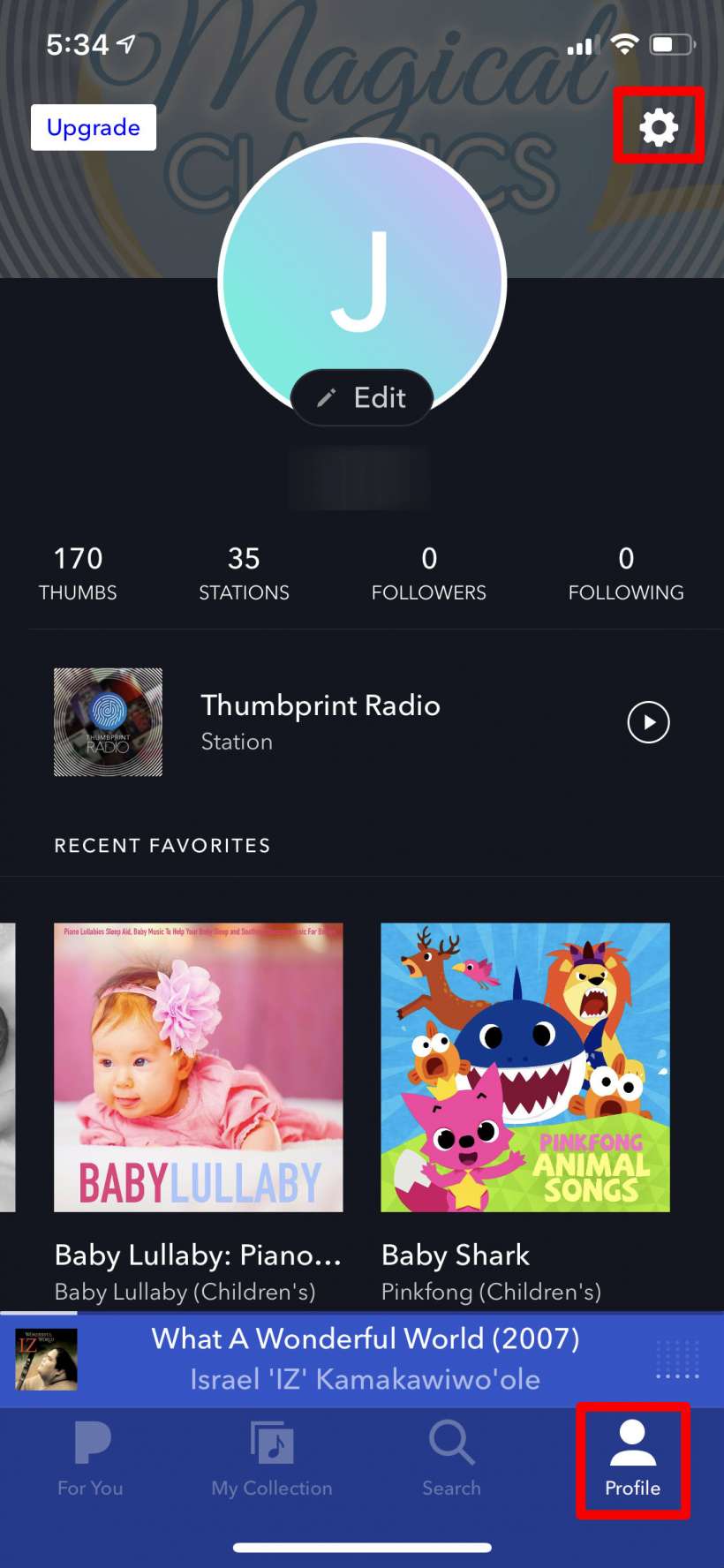The height and width of the screenshot is (1568, 724).
Task: Open the Thumbprint Radio station row
Action: click(x=320, y=722)
